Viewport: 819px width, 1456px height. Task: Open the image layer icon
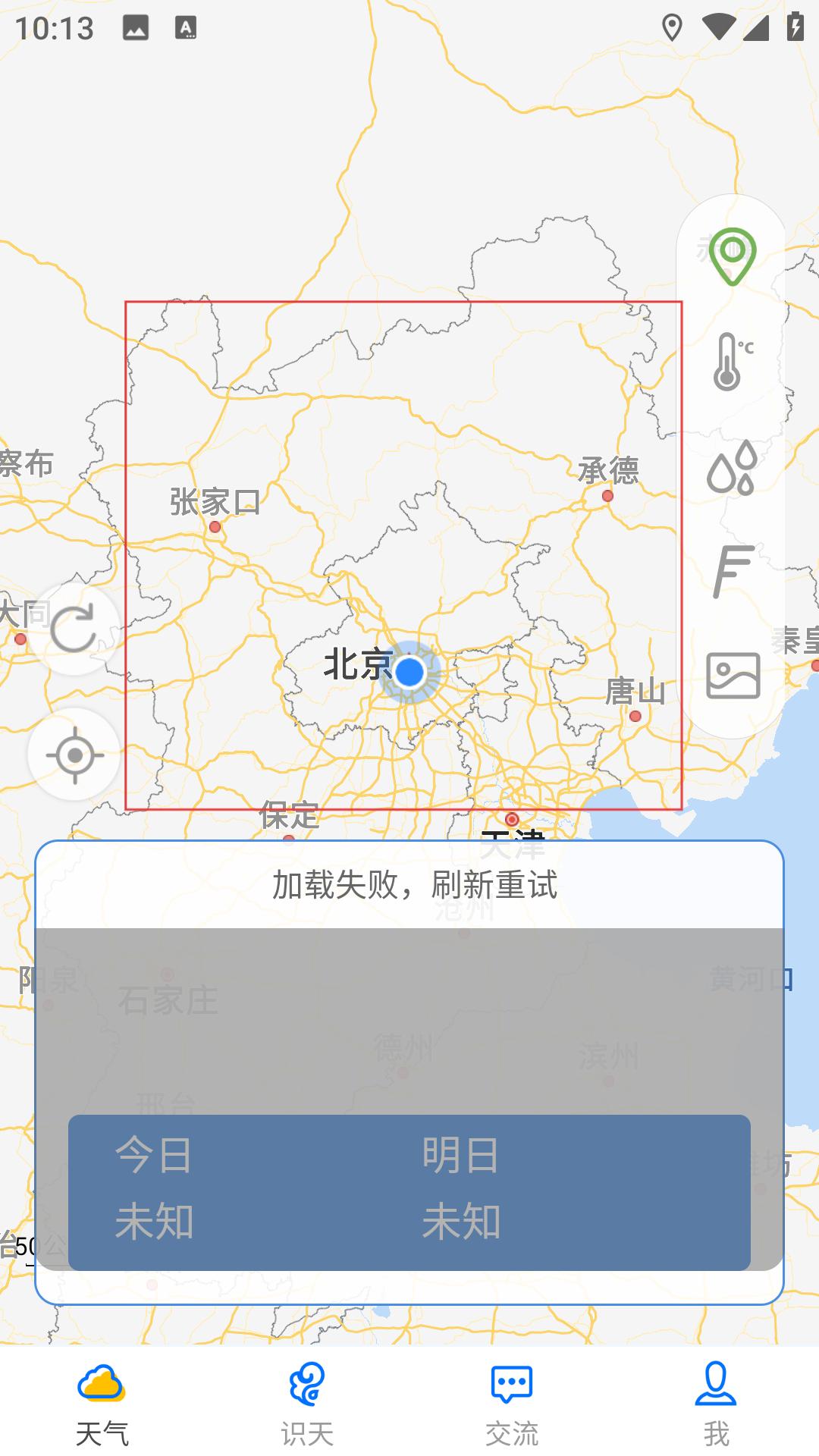732,675
